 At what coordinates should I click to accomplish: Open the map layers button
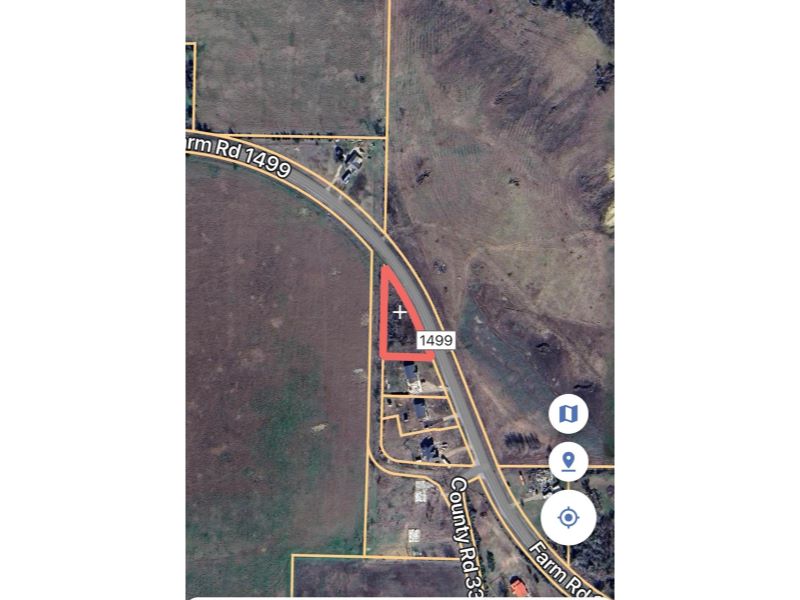tap(568, 413)
